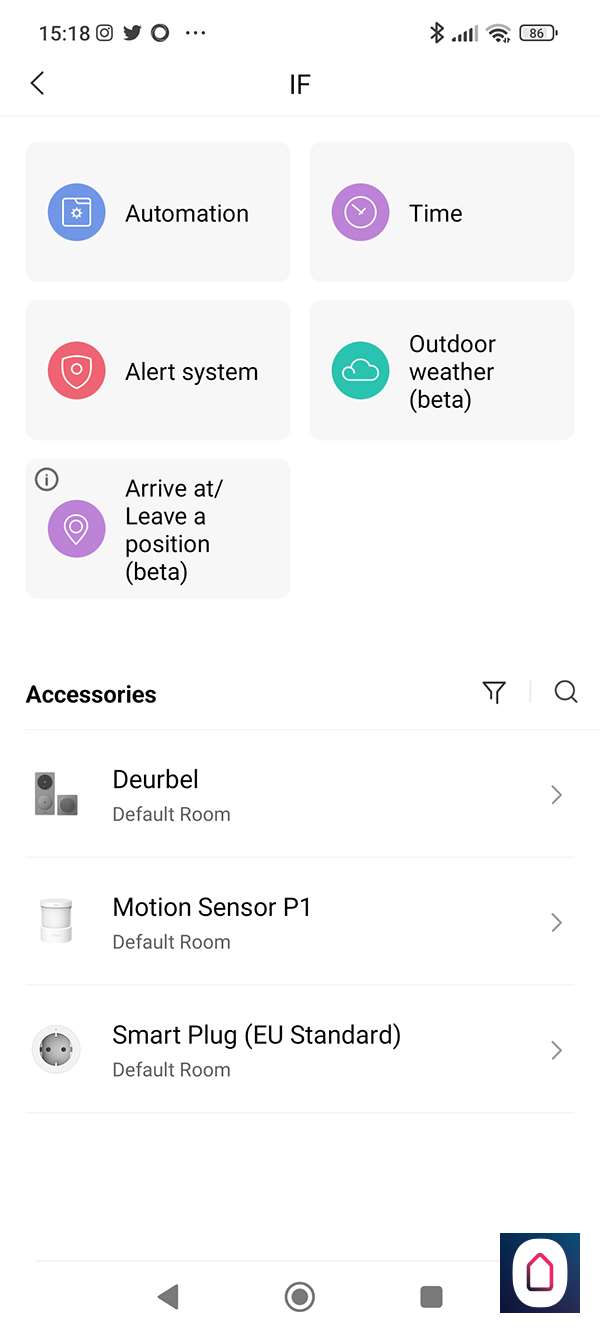The image size is (600, 1333).
Task: Choose Arrive at/Leave a position card
Action: [157, 529]
